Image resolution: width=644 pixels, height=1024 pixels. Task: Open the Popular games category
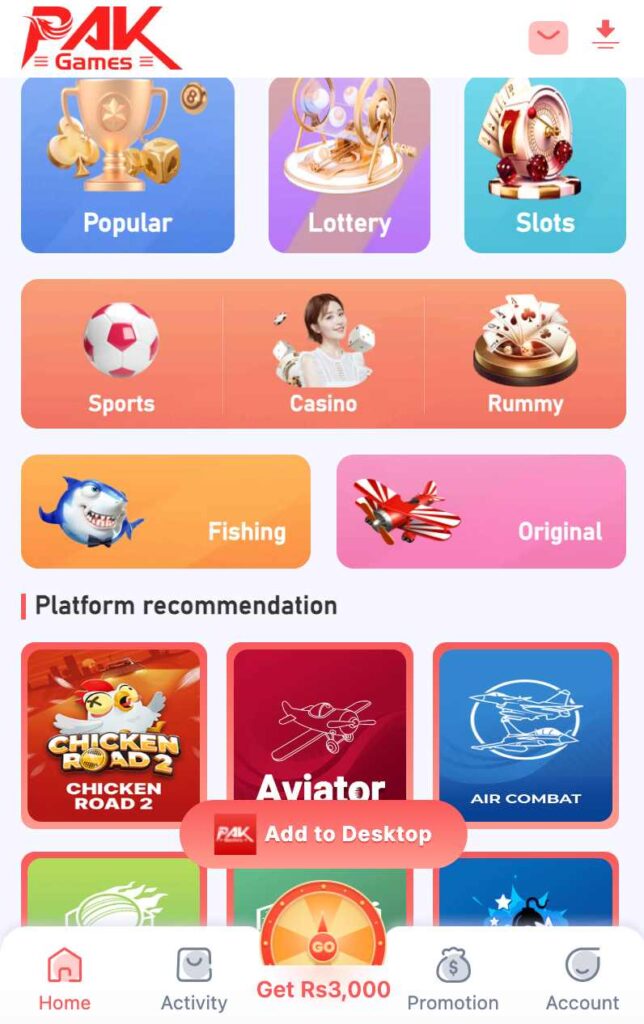(x=128, y=165)
